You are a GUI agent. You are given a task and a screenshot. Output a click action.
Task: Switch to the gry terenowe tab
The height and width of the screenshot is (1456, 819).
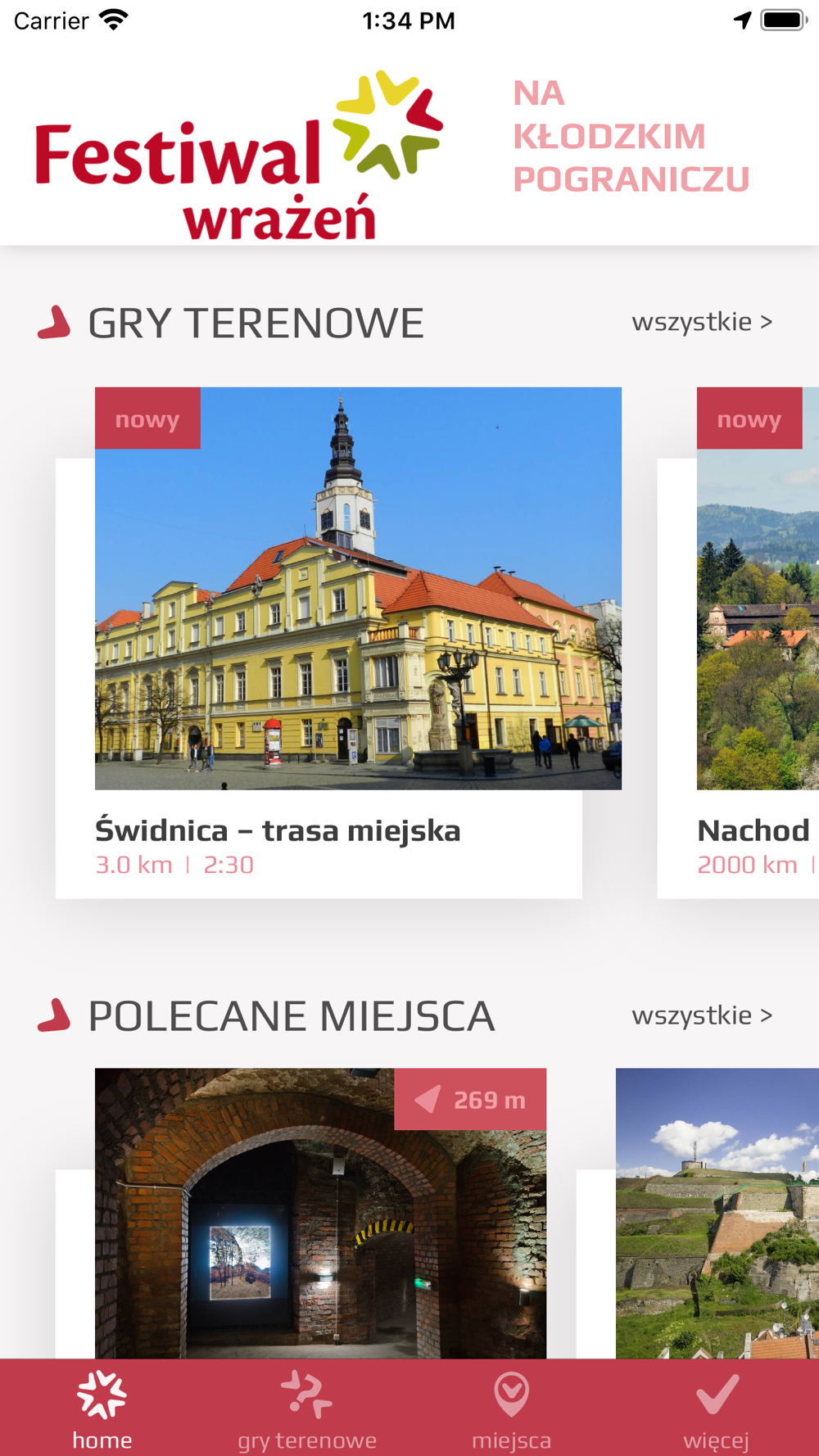tap(307, 1410)
